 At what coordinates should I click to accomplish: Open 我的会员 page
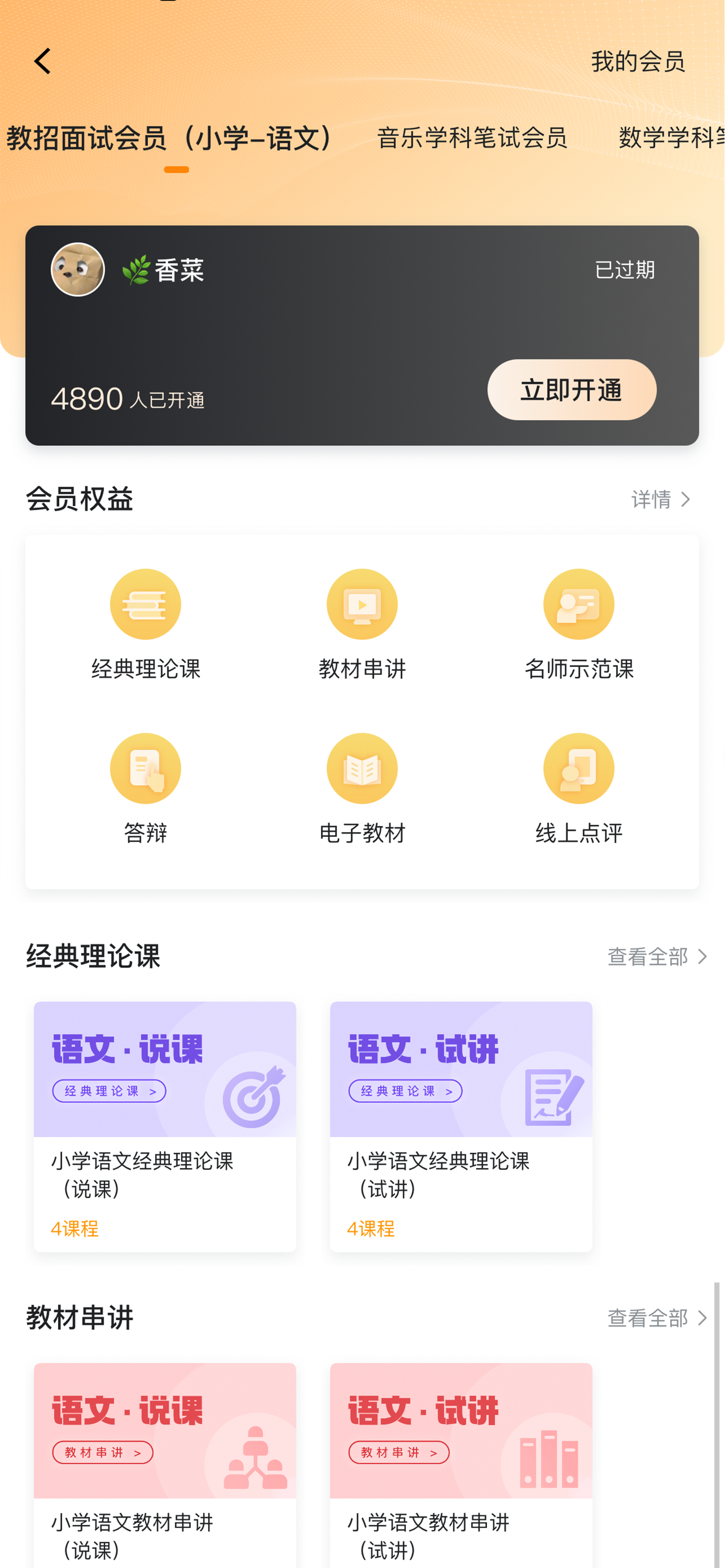coord(637,61)
